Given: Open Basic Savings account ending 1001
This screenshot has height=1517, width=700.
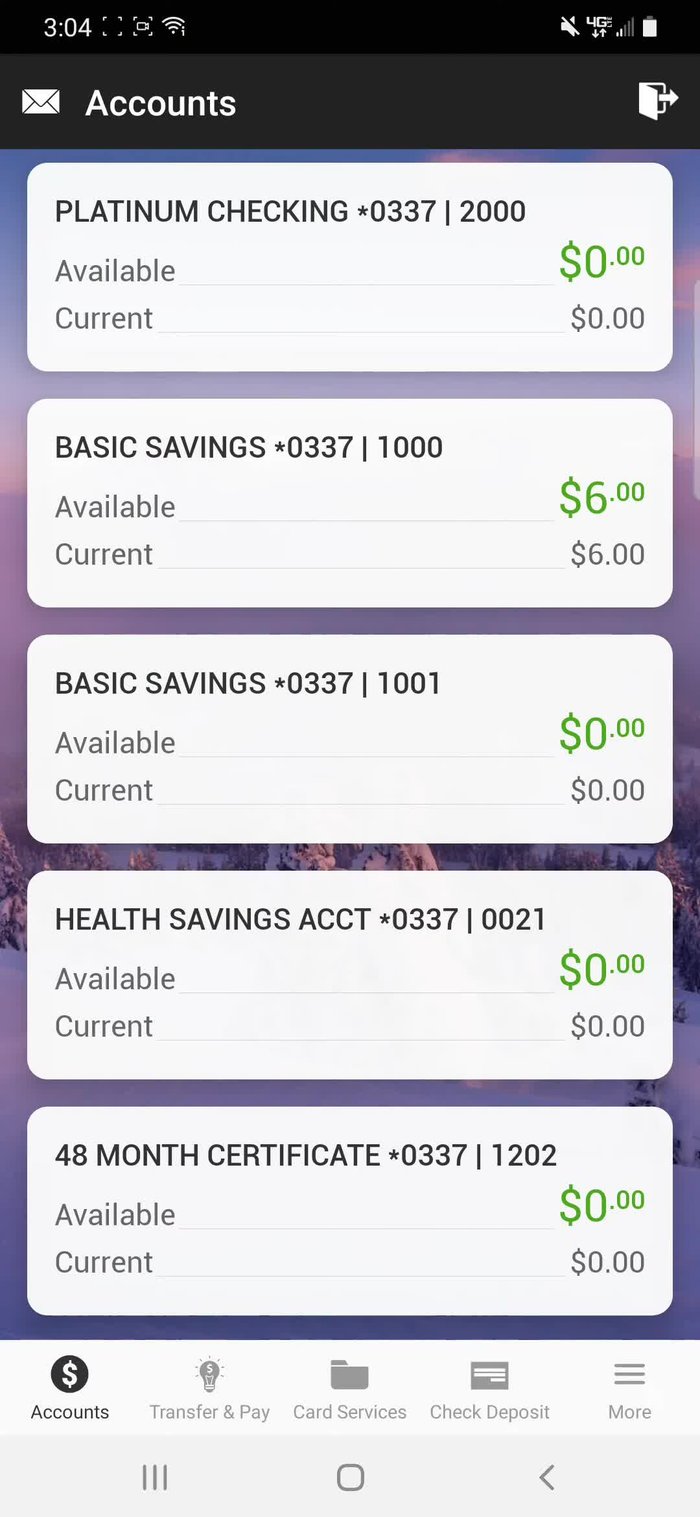Looking at the screenshot, I should coord(349,738).
